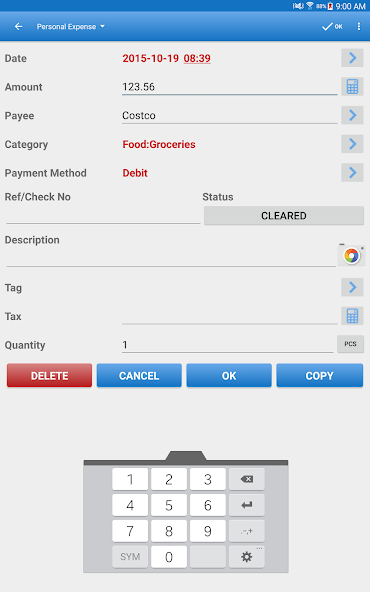The width and height of the screenshot is (370, 592).
Task: Tap the OK checkmark in top bar
Action: pyautogui.click(x=332, y=26)
